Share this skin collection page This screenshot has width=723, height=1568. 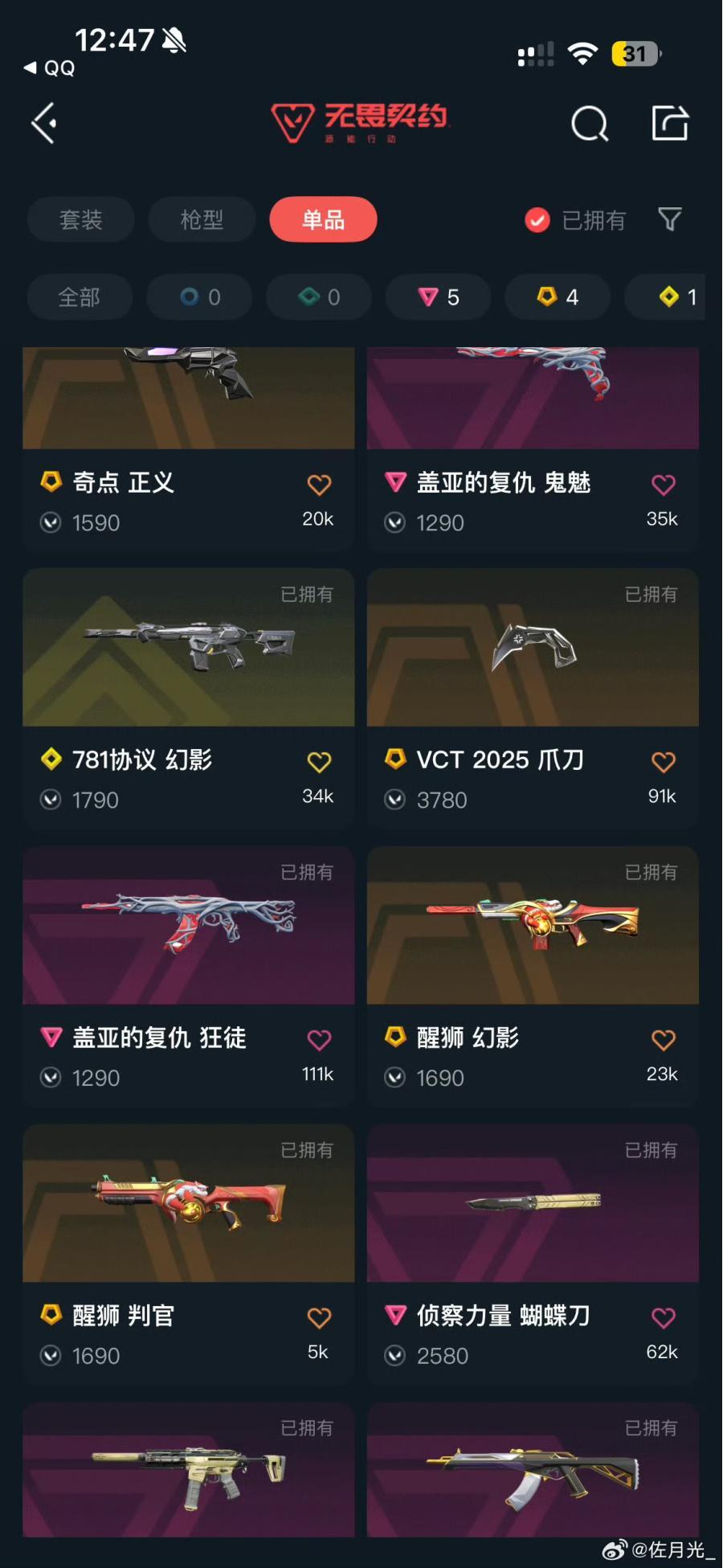[670, 123]
